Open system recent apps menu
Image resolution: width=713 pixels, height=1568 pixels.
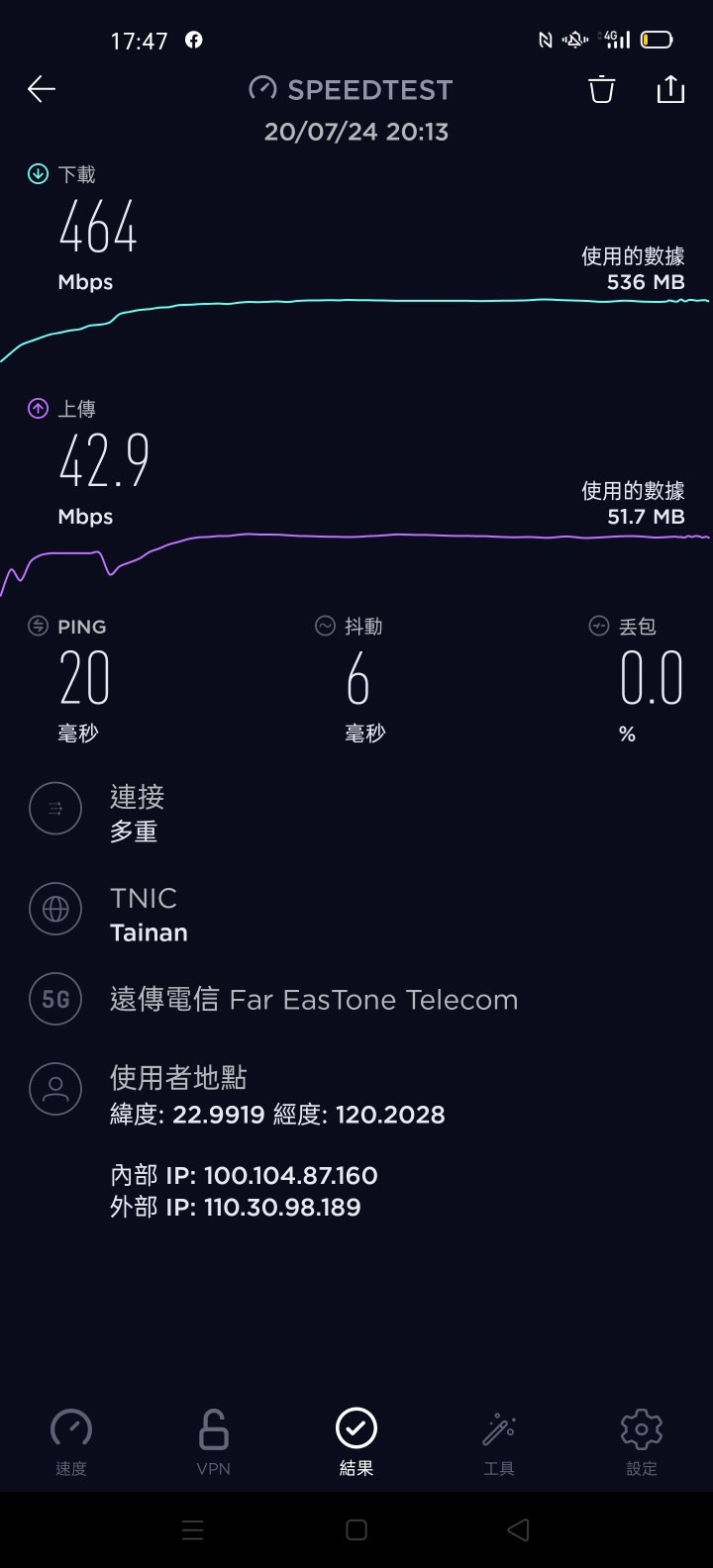[193, 1529]
